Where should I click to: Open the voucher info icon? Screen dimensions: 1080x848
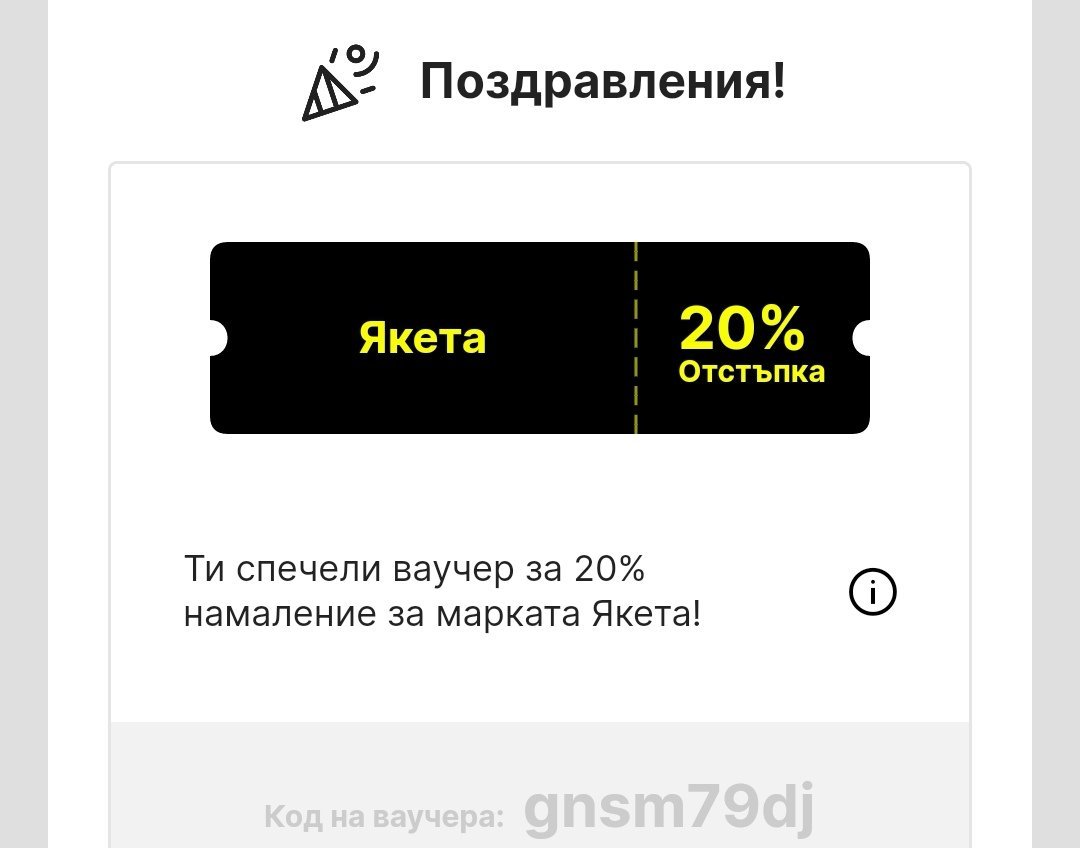pos(872,592)
